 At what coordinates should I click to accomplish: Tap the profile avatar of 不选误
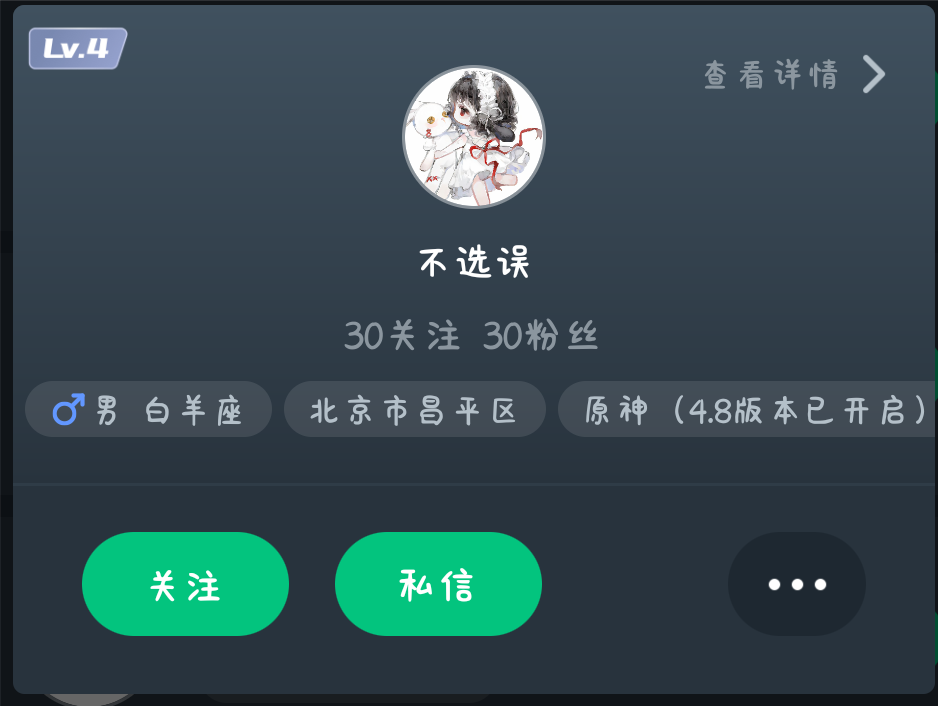point(474,137)
